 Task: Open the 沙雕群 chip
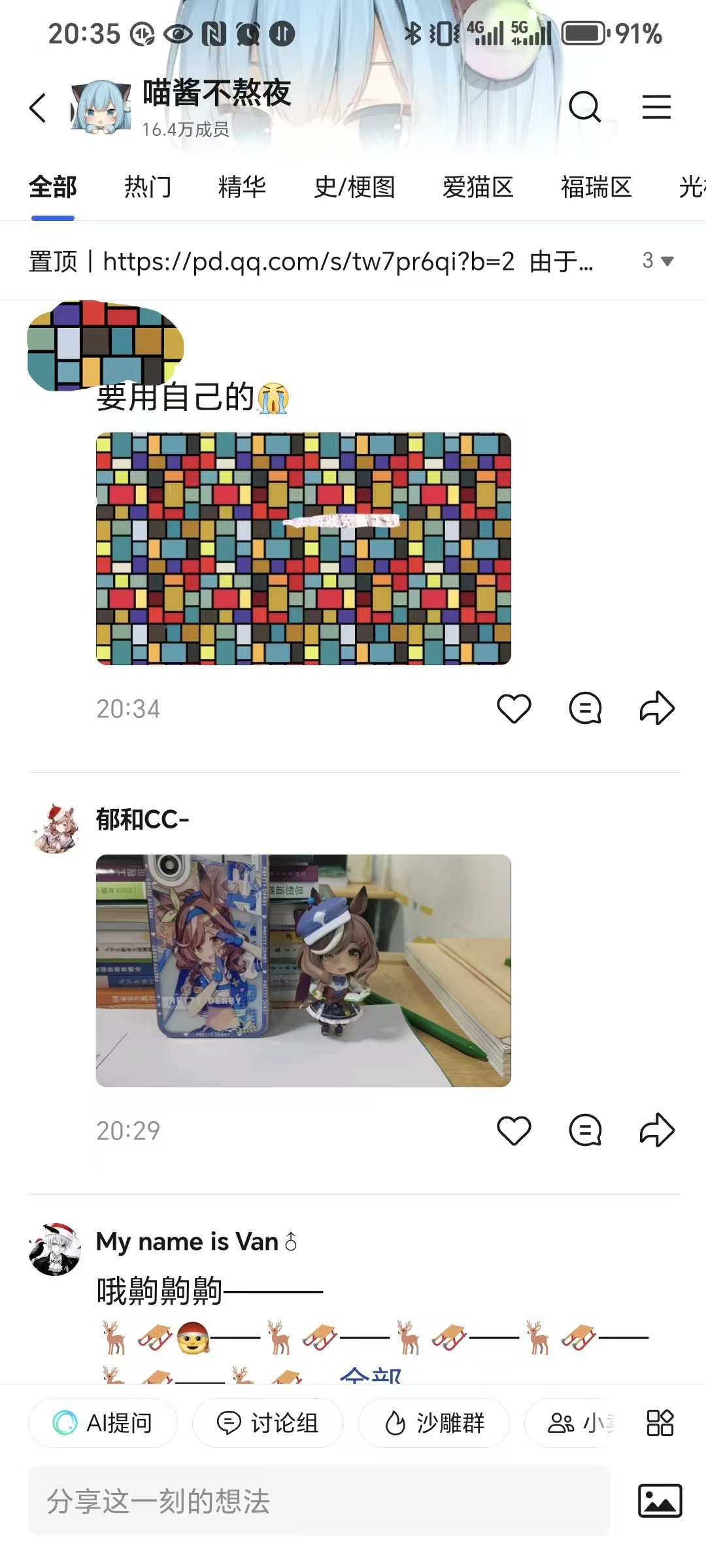(x=434, y=1423)
